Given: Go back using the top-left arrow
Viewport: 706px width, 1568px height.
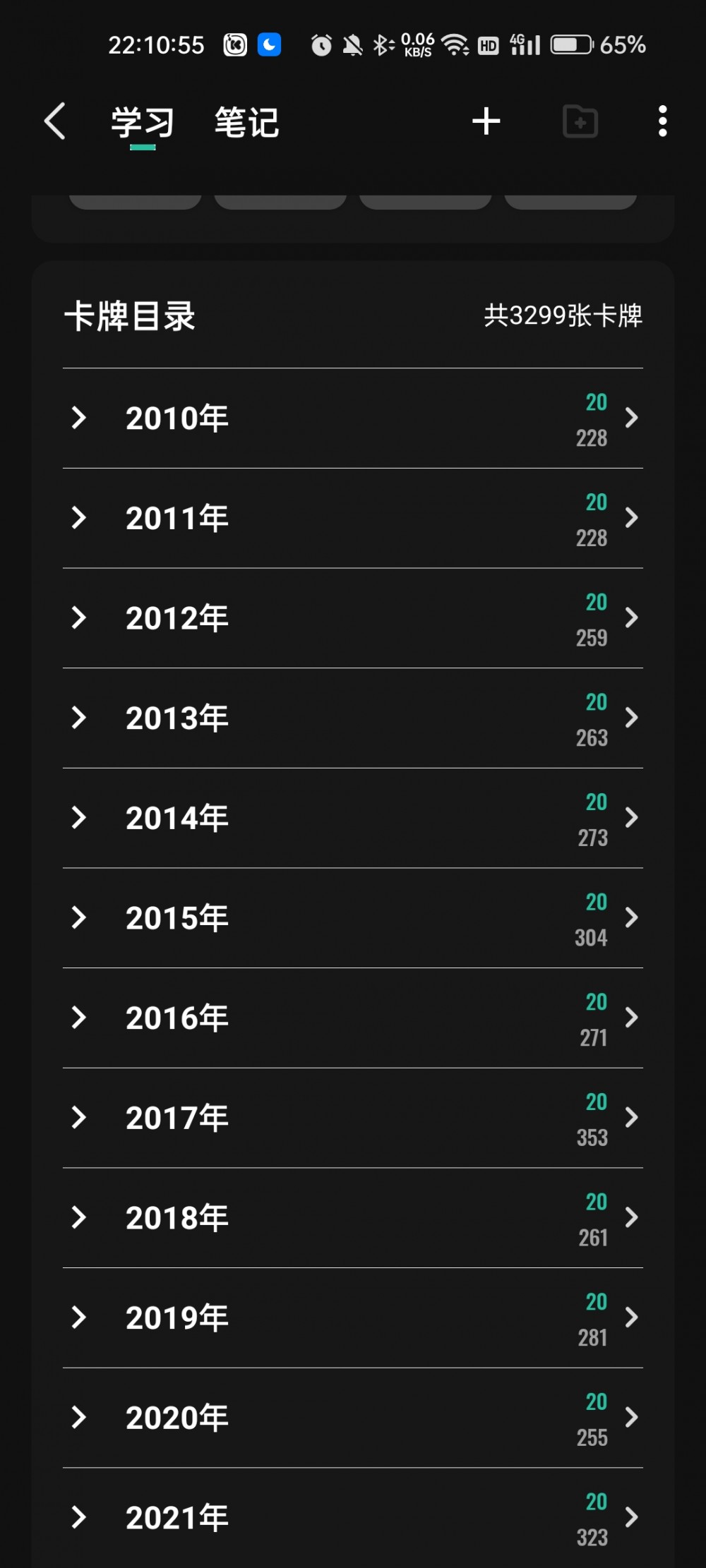Looking at the screenshot, I should pyautogui.click(x=55, y=121).
